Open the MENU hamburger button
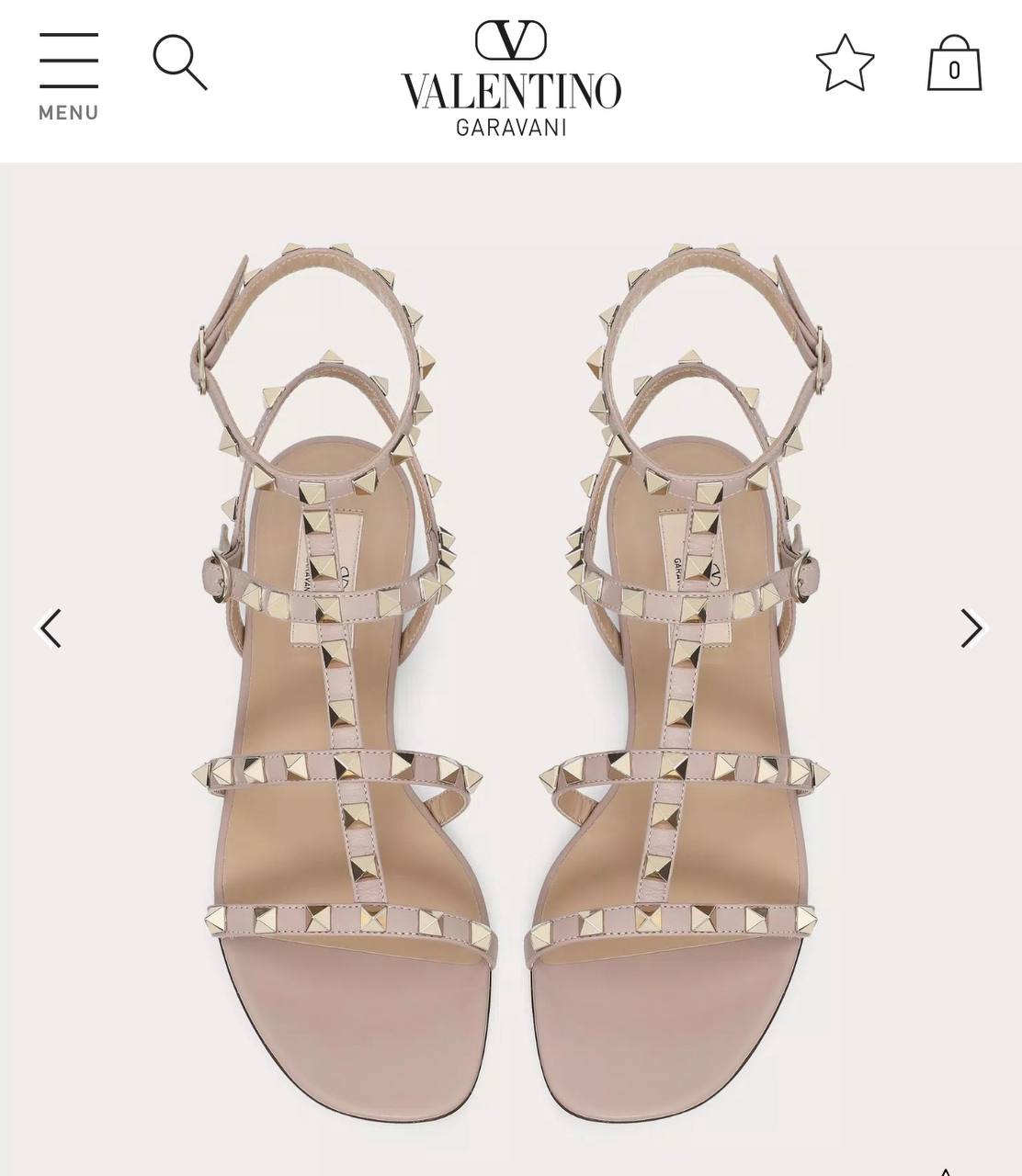 coord(68,75)
